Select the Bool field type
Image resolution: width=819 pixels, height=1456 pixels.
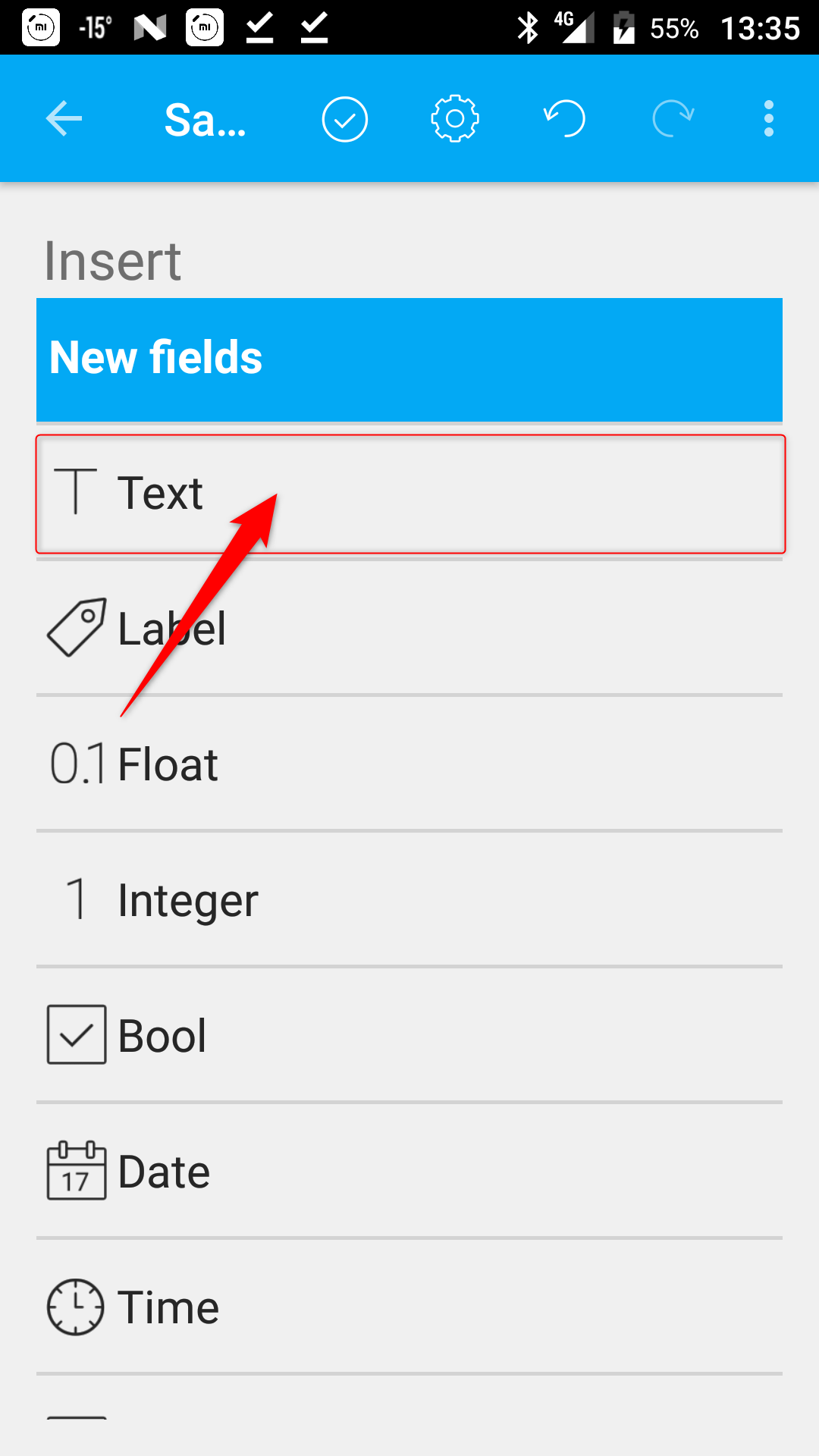click(x=409, y=1035)
